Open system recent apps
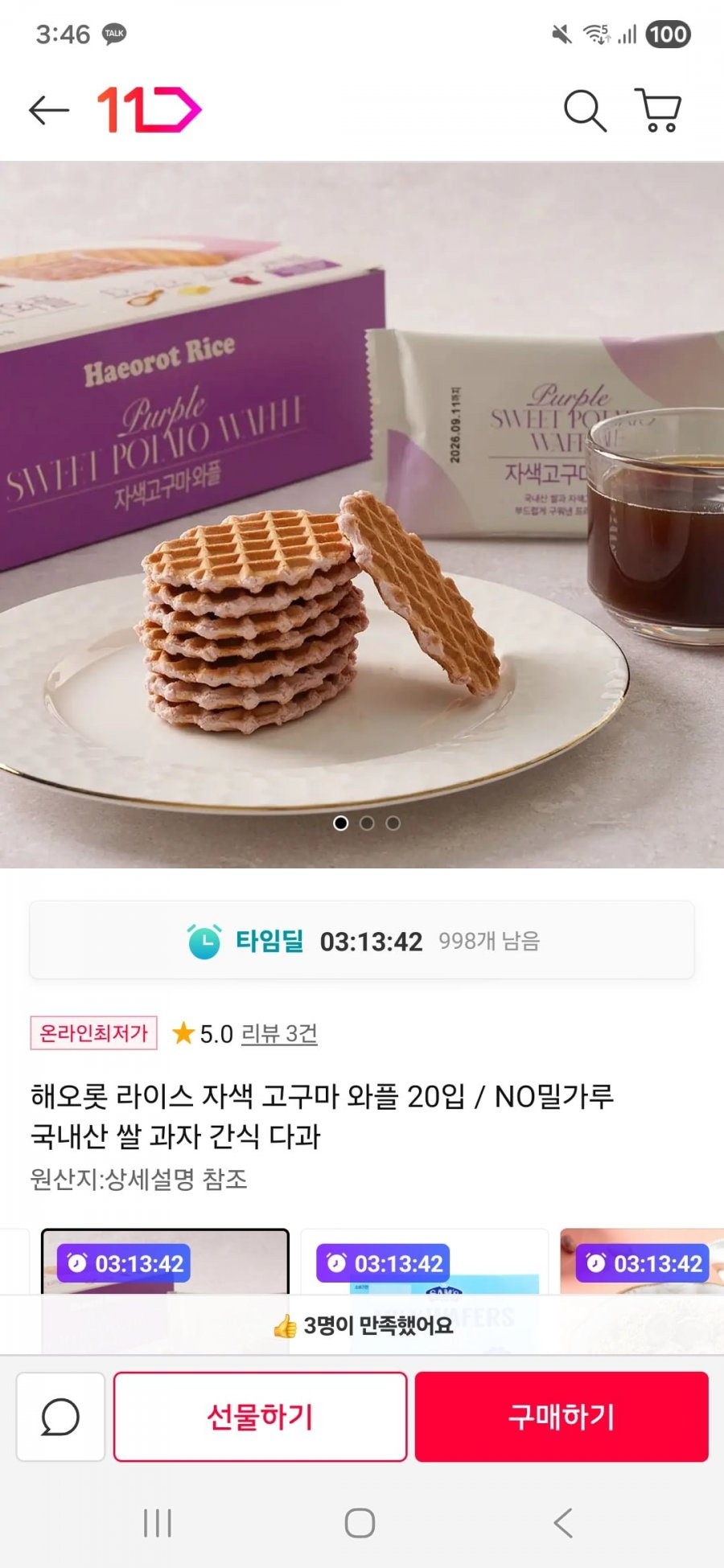 point(157,1522)
